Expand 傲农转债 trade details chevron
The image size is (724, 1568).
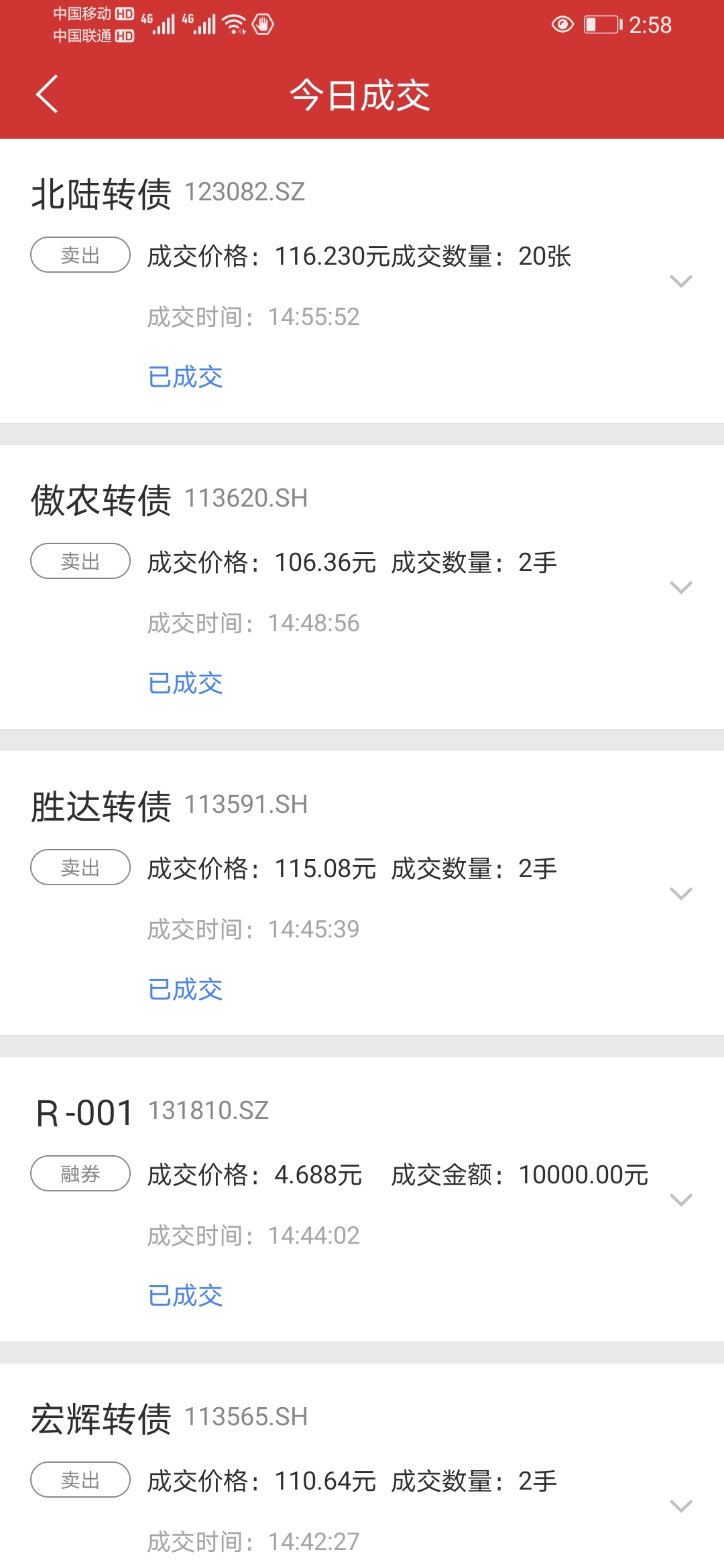tap(680, 588)
